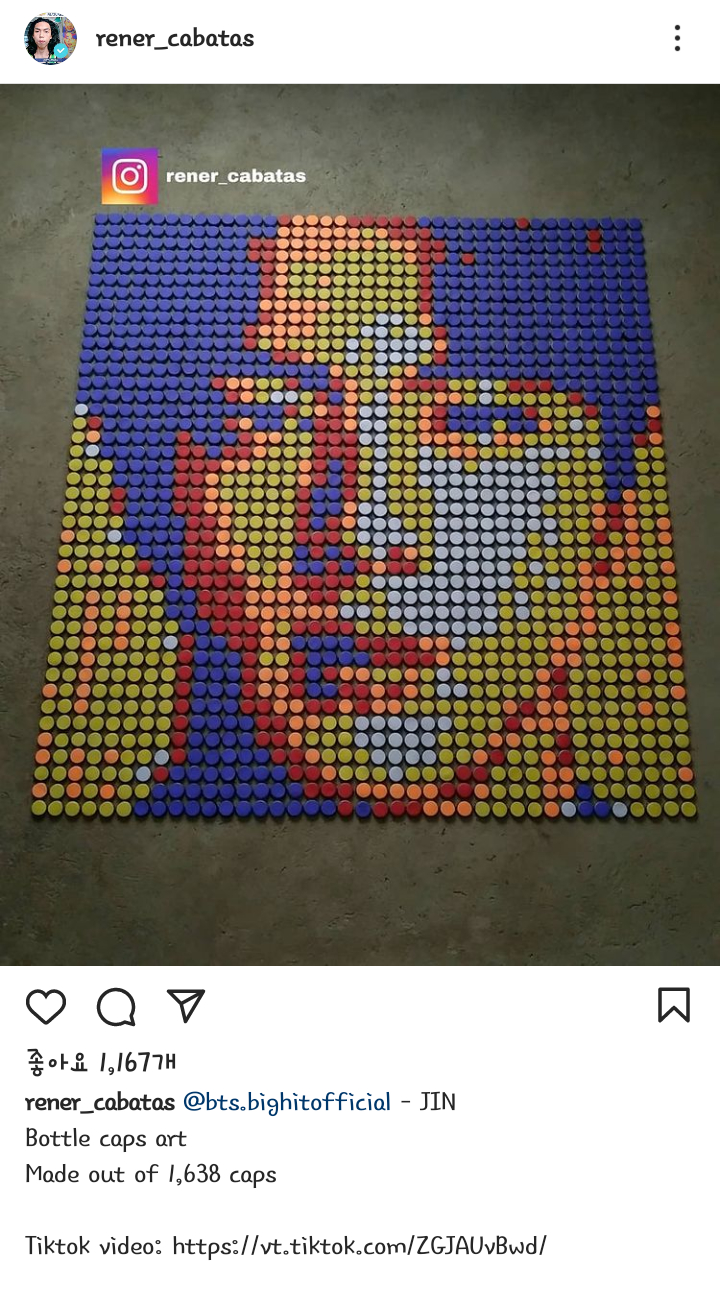Open rener_cabatas username in the post header
Screen dimensions: 720x1290
175,39
